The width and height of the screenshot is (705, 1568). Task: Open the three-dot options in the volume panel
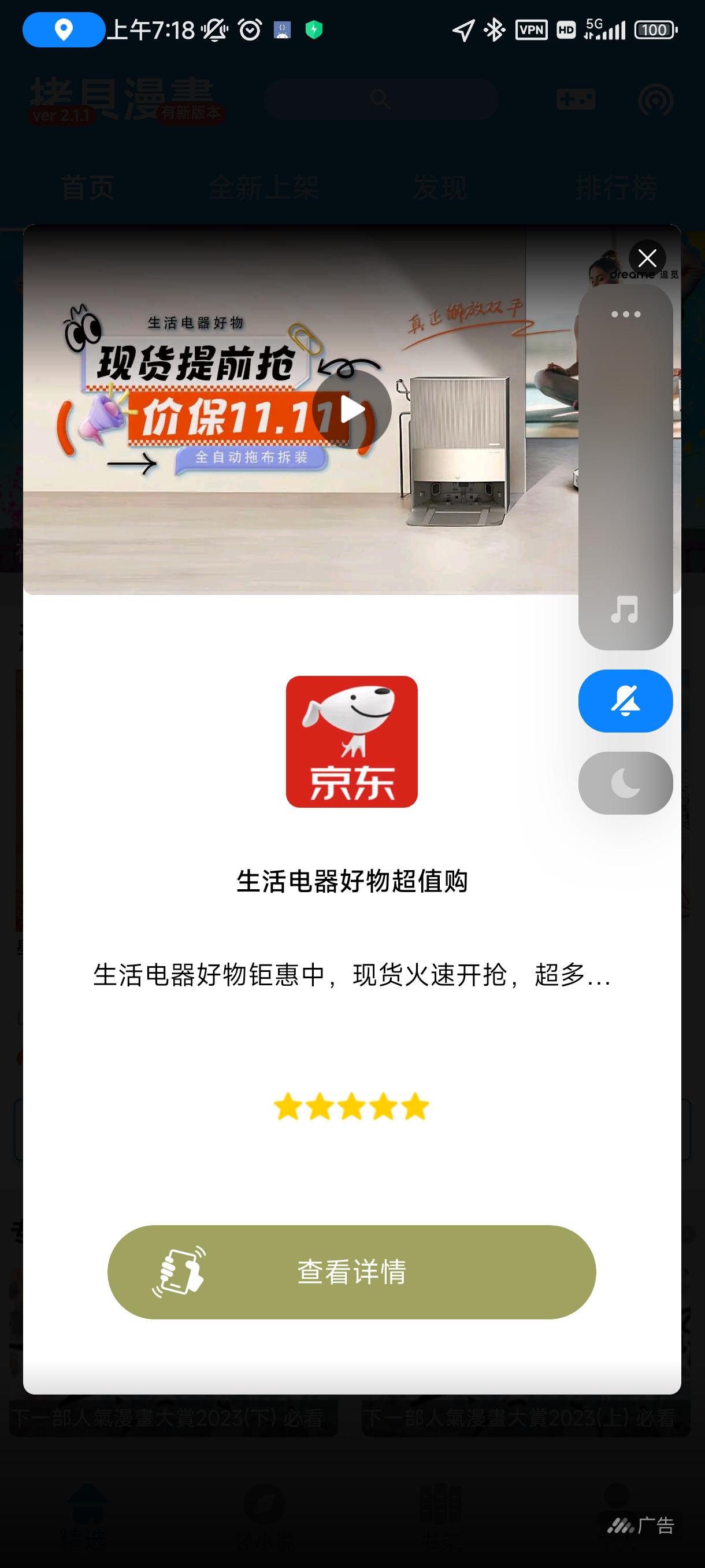(625, 314)
